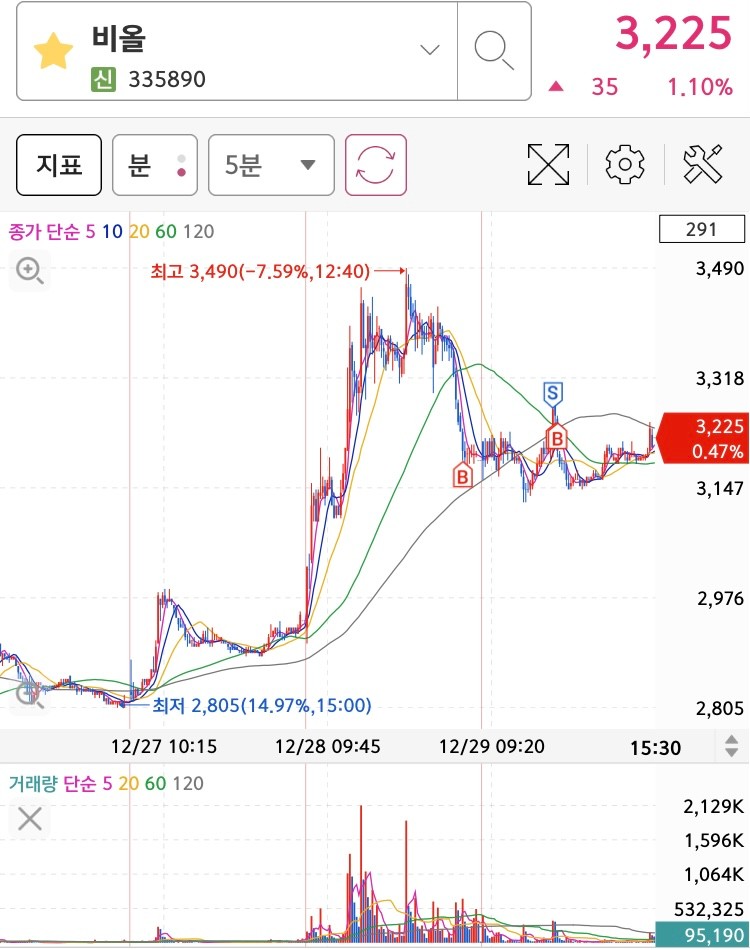Tap the 291 candle count box
This screenshot has height=950, width=750.
click(x=701, y=230)
